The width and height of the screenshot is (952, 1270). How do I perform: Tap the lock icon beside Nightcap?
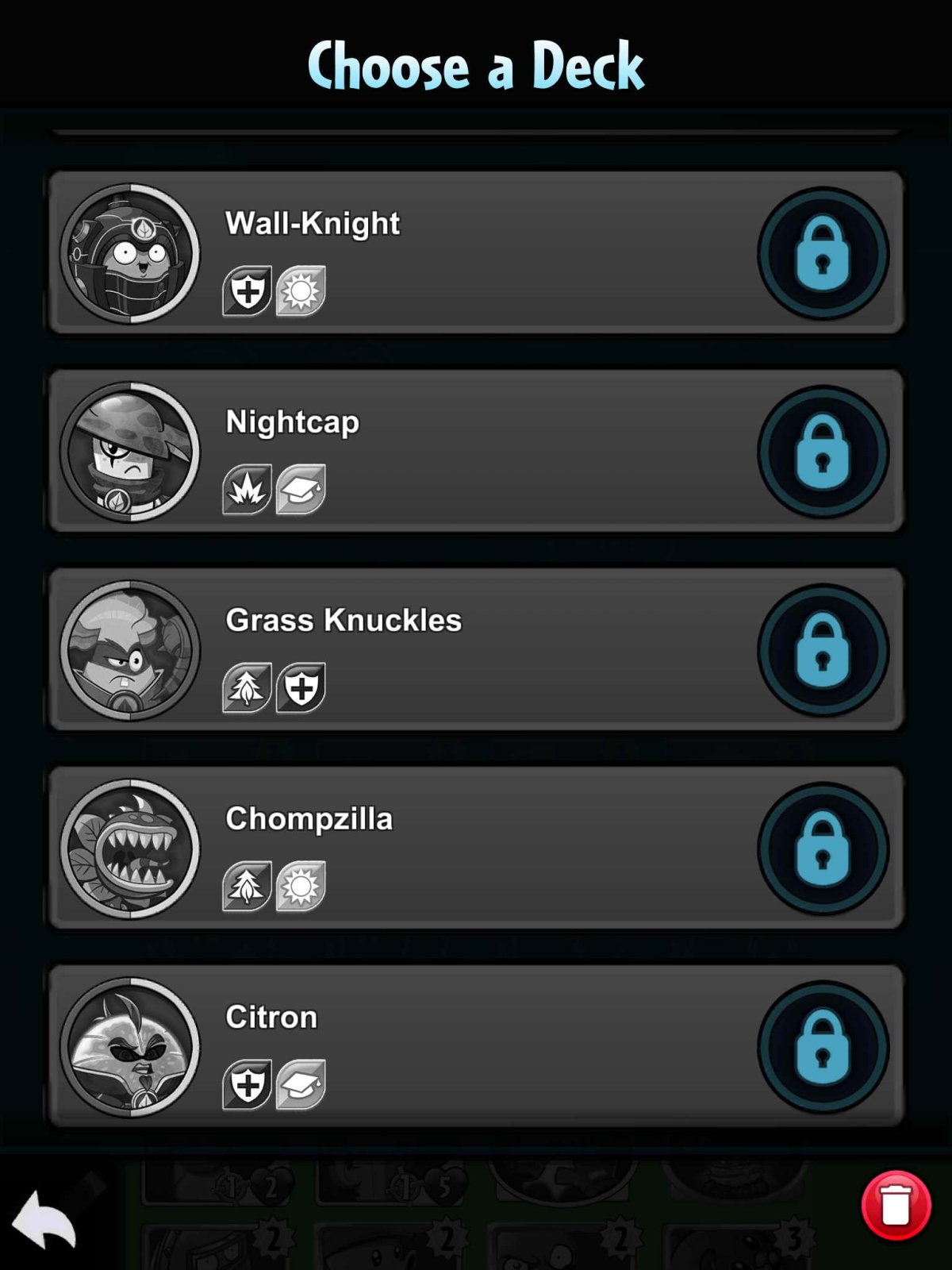pos(823,452)
